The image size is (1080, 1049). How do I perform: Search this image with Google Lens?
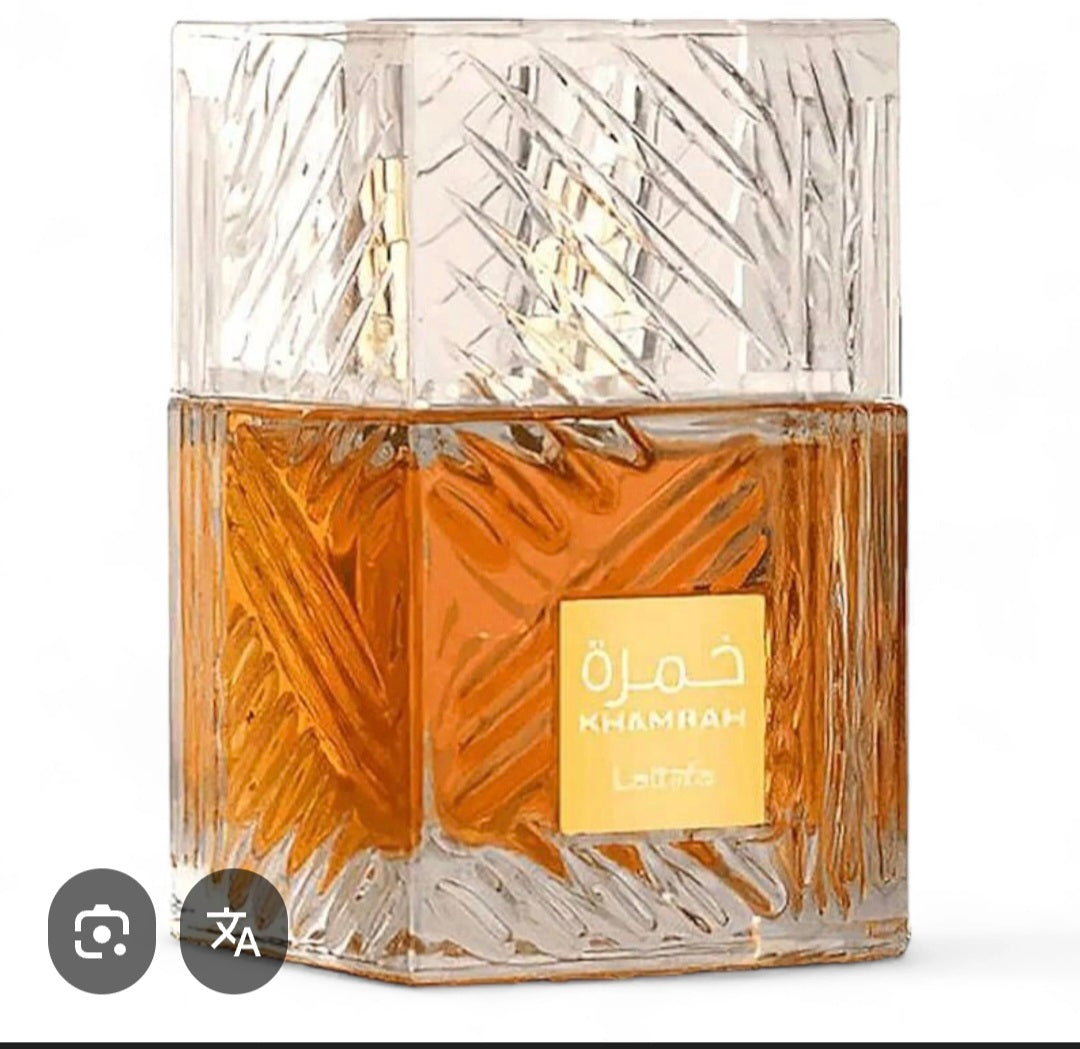[x=102, y=931]
